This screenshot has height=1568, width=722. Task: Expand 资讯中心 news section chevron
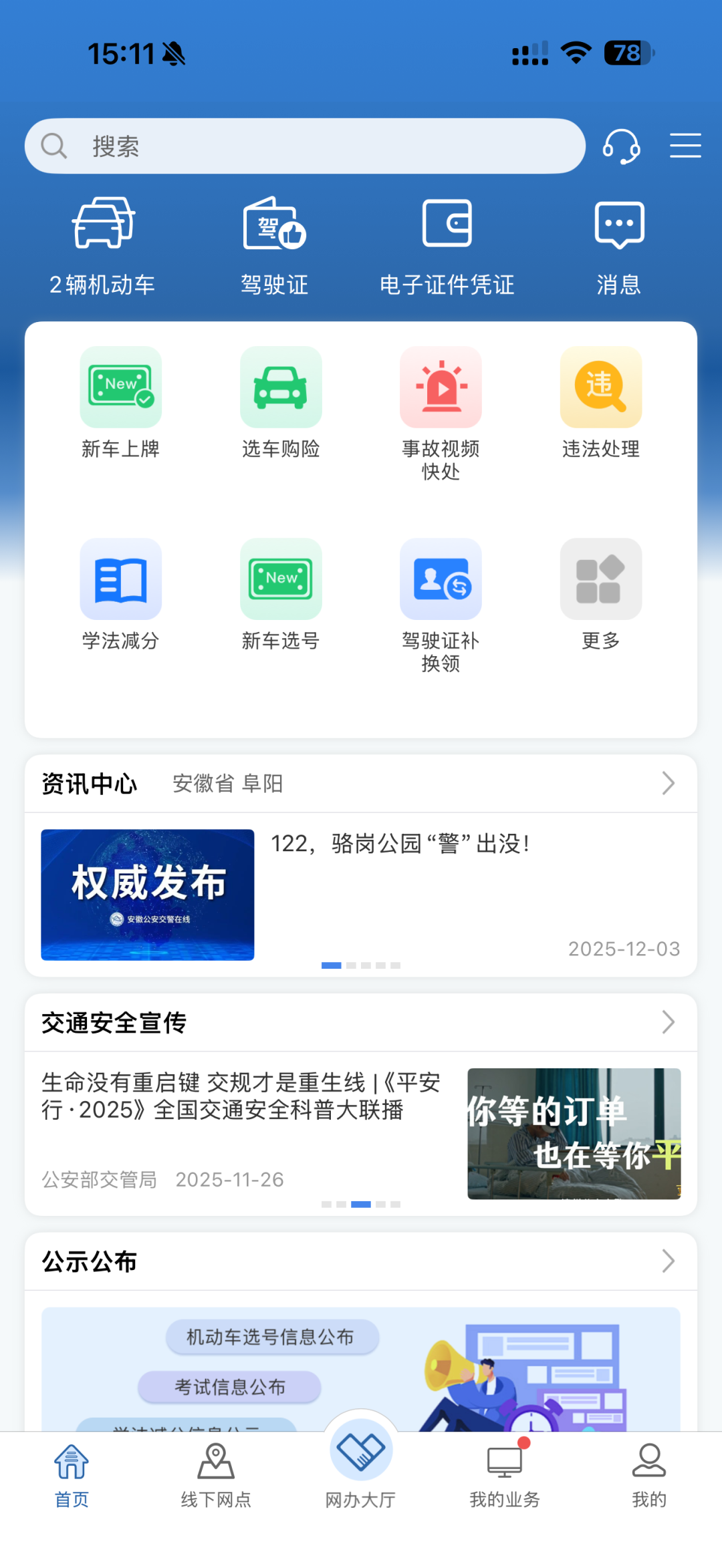tap(668, 783)
